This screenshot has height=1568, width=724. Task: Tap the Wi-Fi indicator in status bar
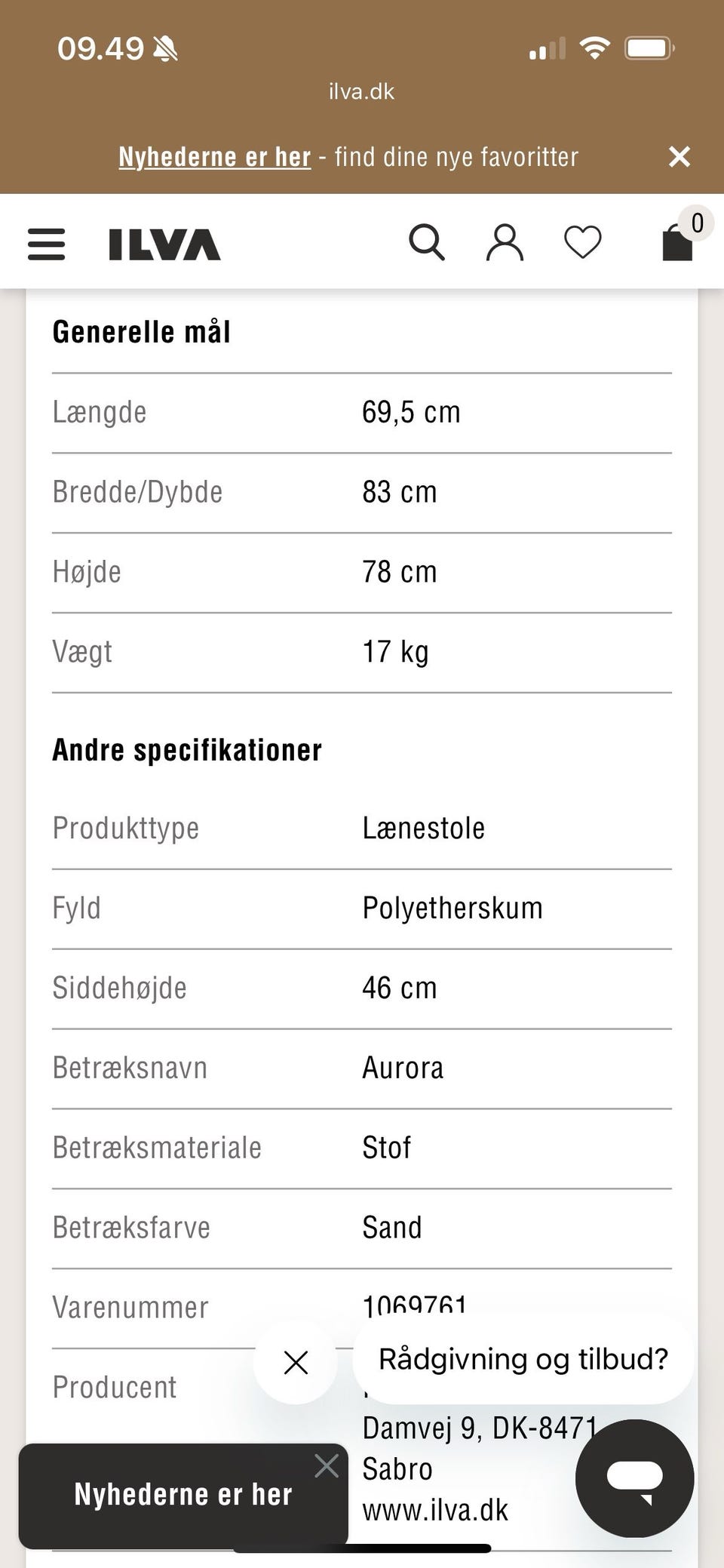(x=594, y=48)
